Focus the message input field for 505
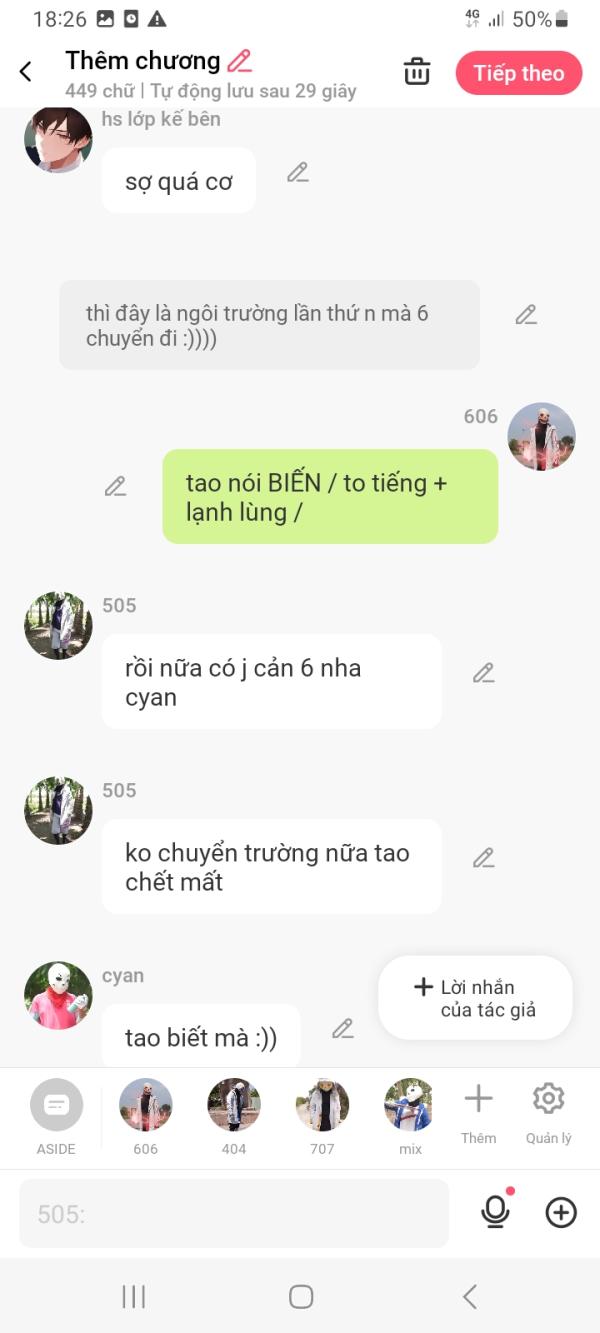The image size is (600, 1333). [234, 1214]
